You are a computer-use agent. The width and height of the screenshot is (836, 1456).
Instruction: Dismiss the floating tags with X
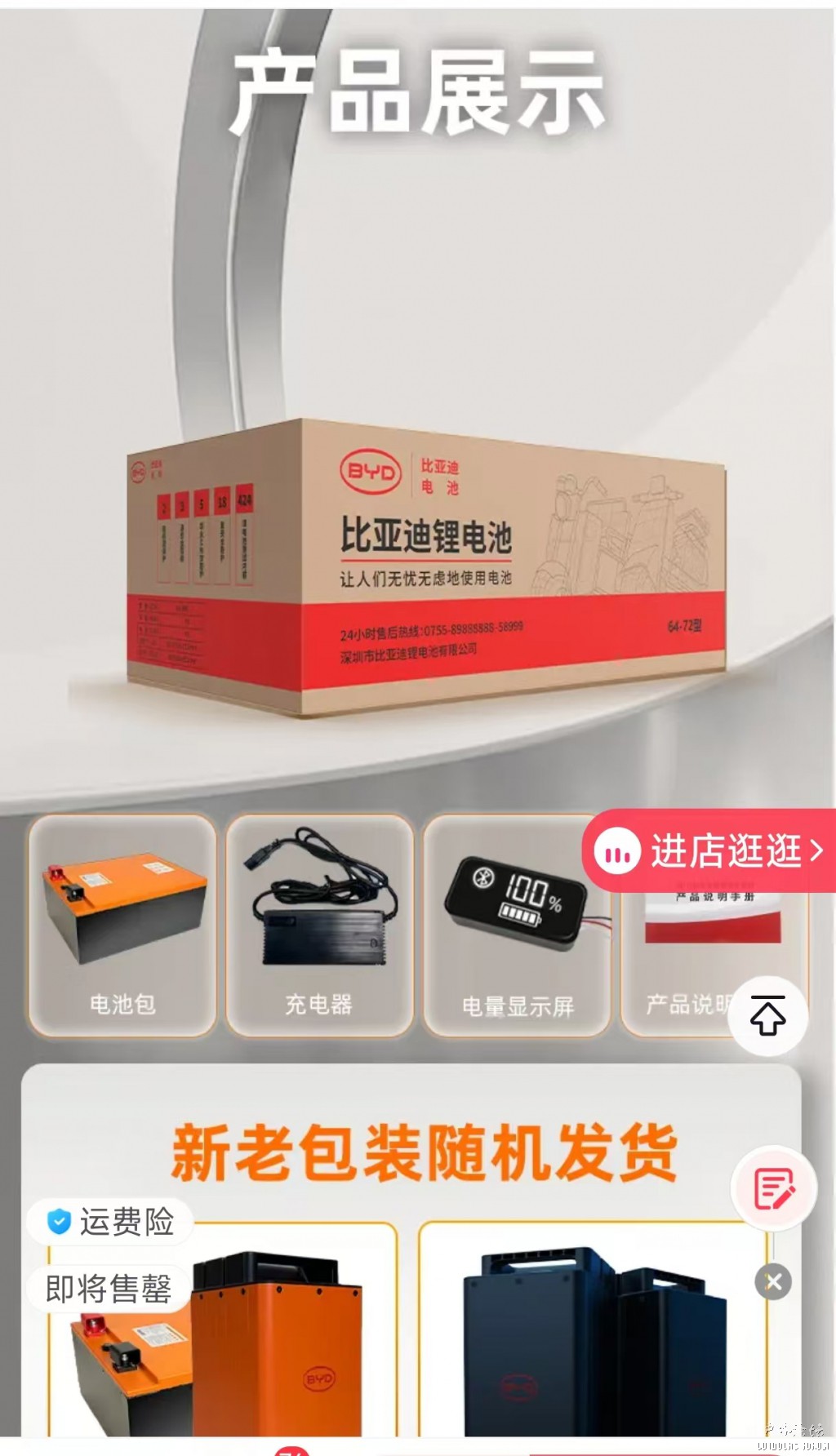pyautogui.click(x=773, y=1282)
